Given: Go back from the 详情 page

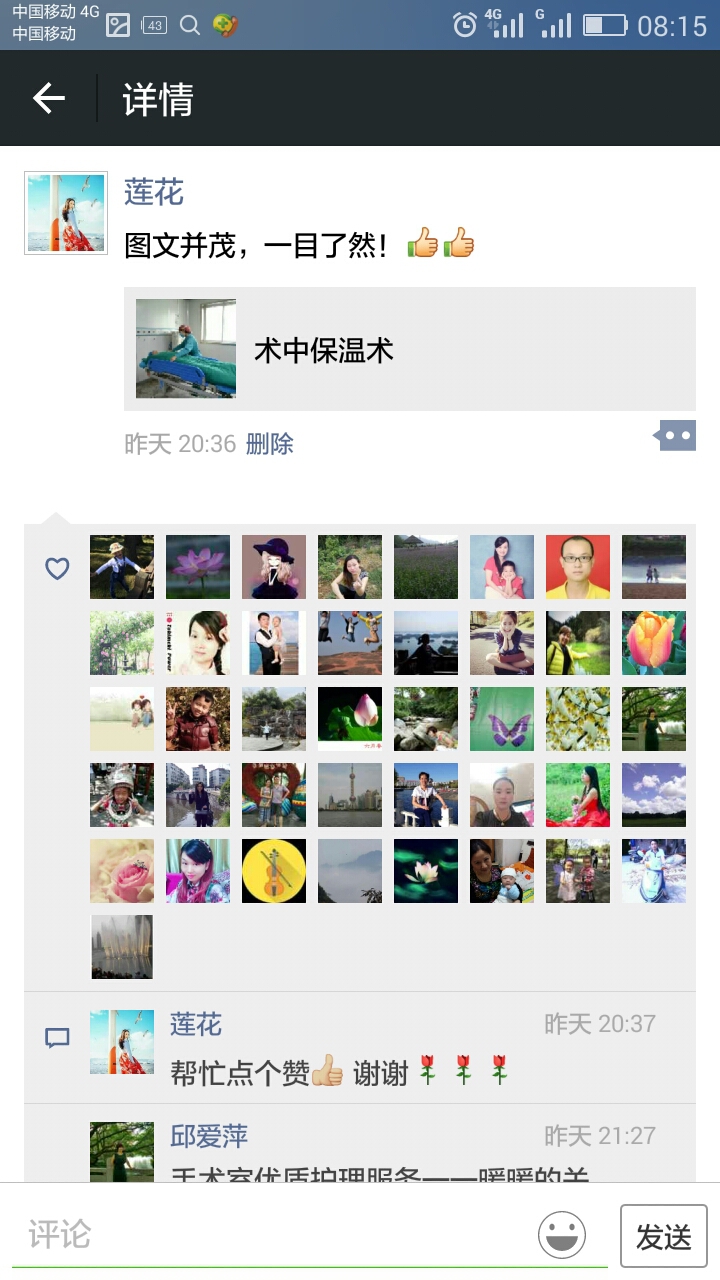Looking at the screenshot, I should click(48, 98).
